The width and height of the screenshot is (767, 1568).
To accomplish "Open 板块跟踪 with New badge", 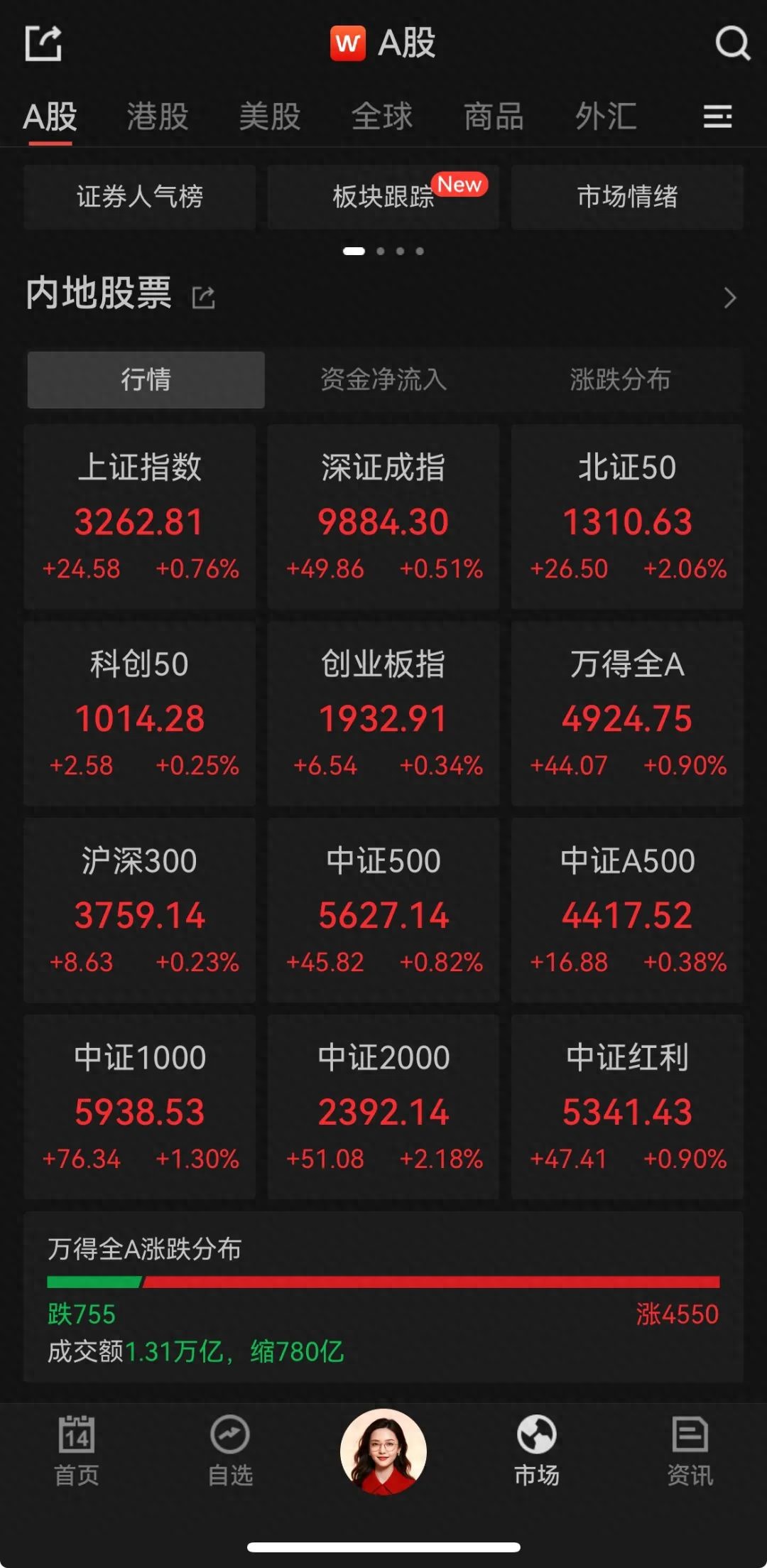I will click(383, 197).
